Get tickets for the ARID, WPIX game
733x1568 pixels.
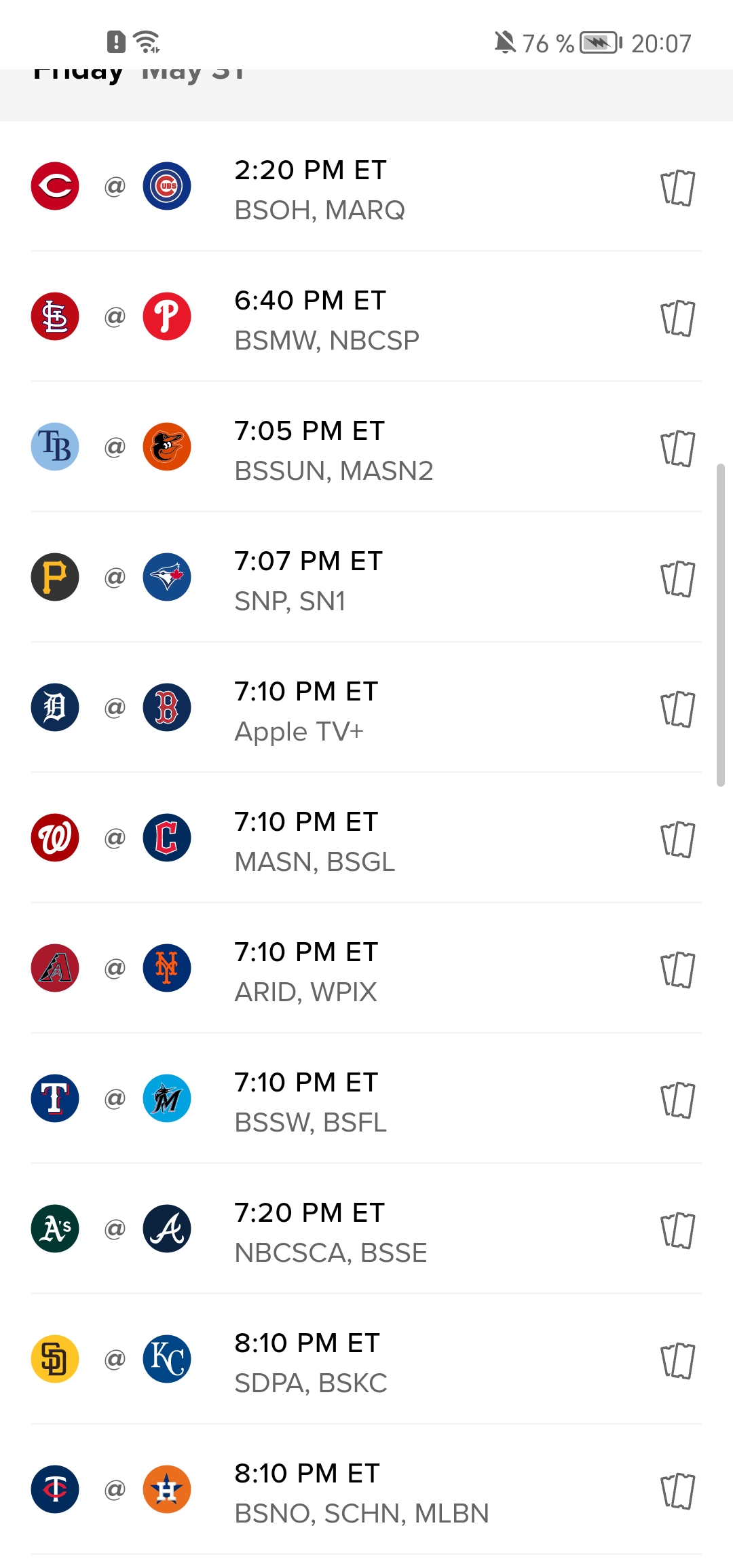pos(677,970)
